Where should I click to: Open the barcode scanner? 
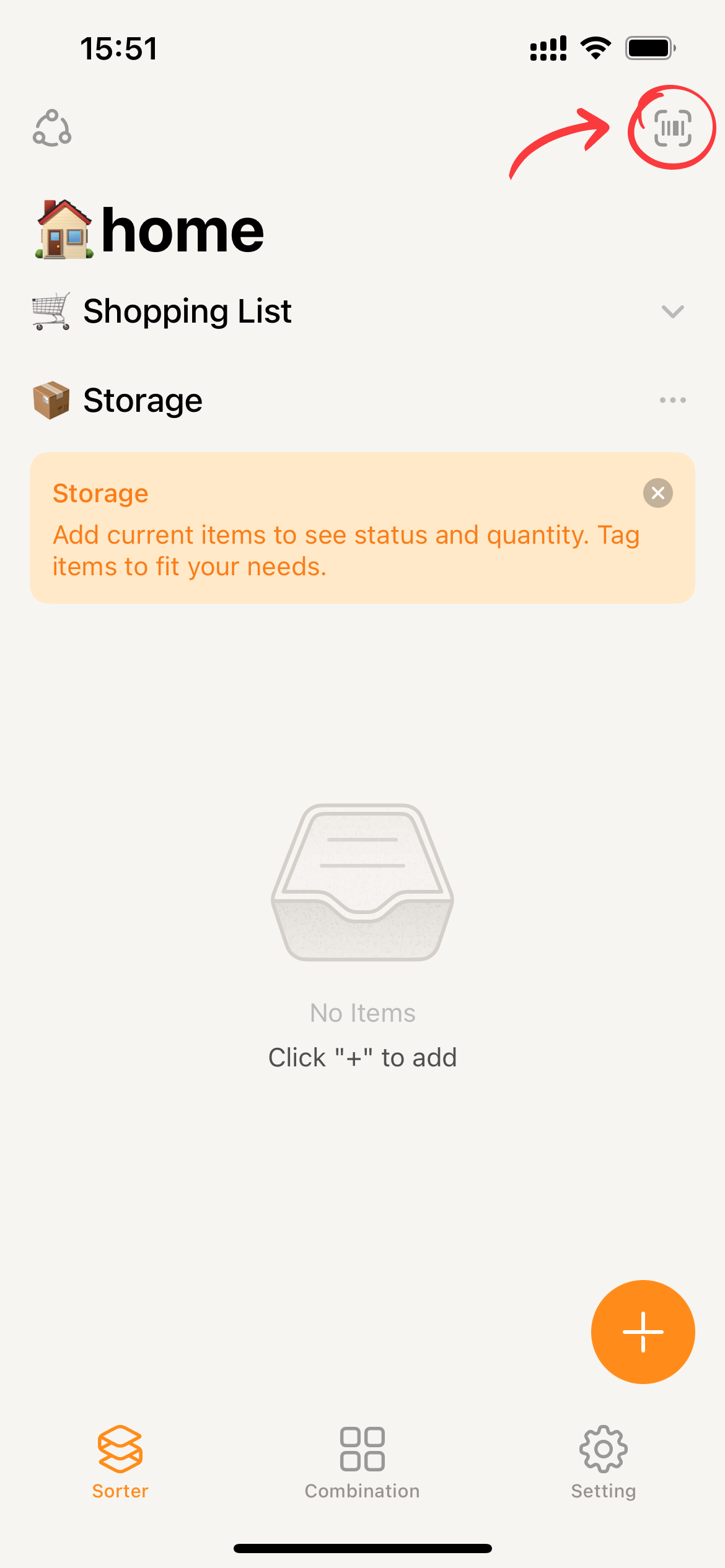click(672, 128)
